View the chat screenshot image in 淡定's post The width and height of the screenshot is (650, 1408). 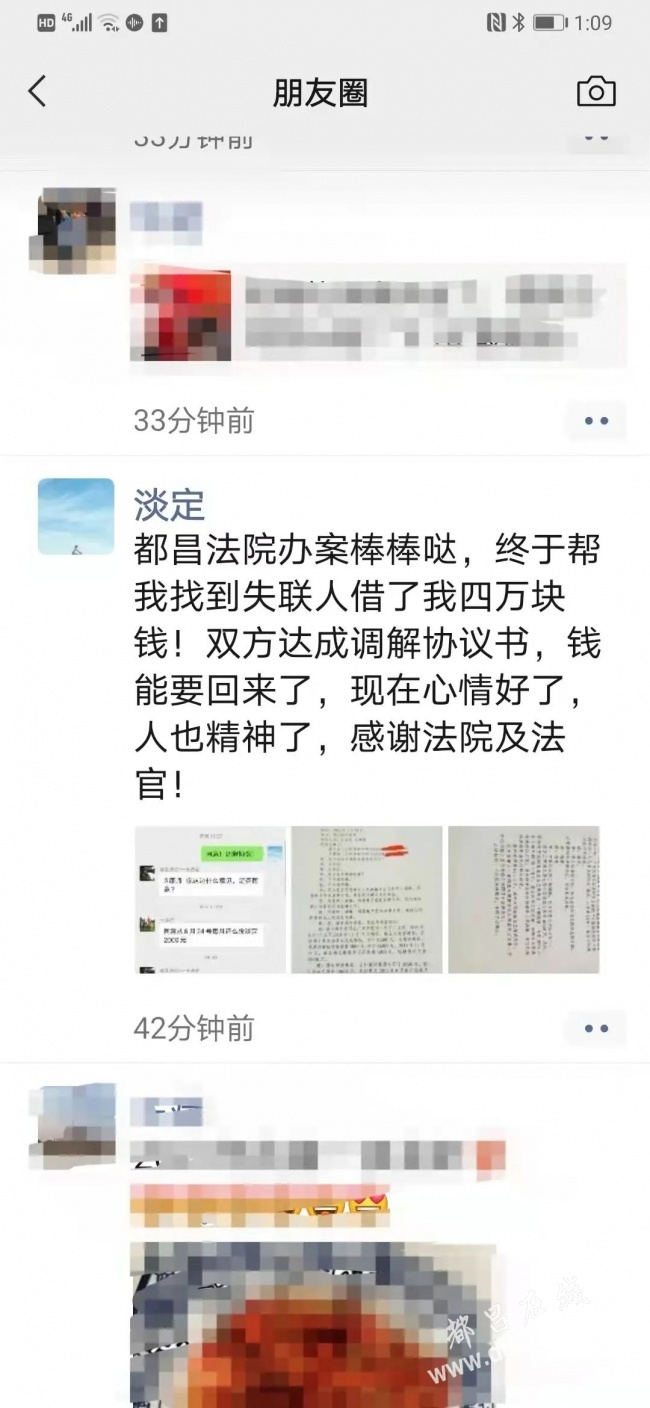(210, 899)
